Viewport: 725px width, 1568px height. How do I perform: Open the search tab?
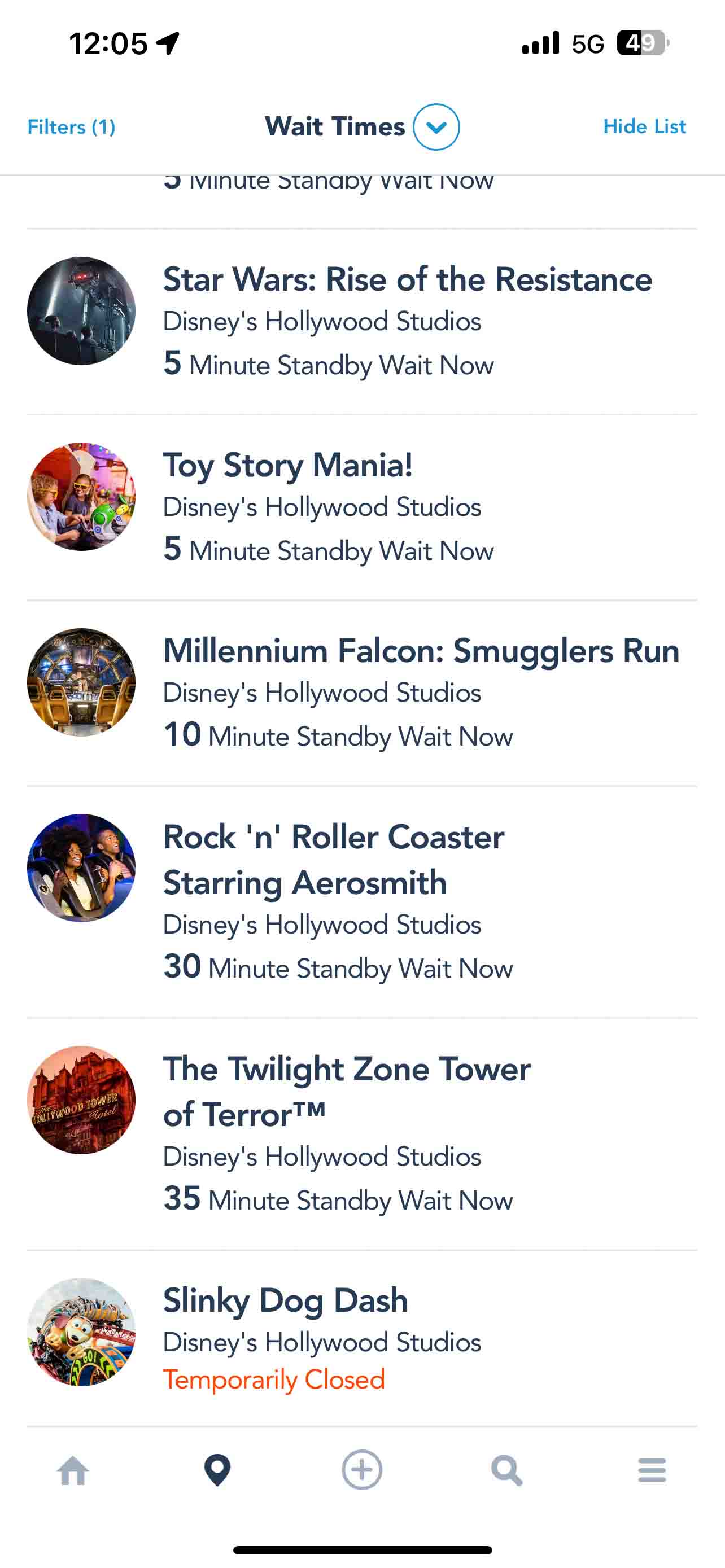(507, 1470)
